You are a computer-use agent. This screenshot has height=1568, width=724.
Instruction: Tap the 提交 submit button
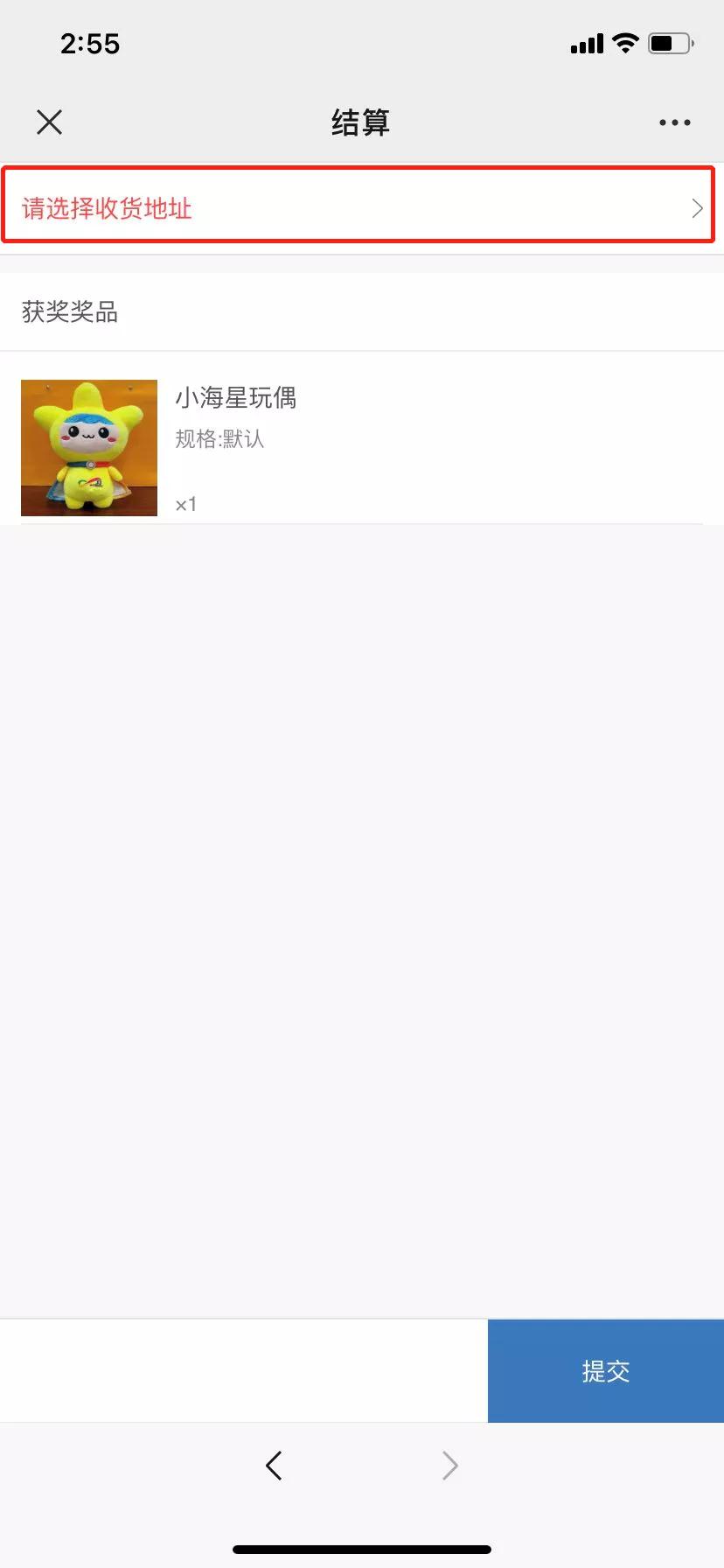pos(605,1370)
